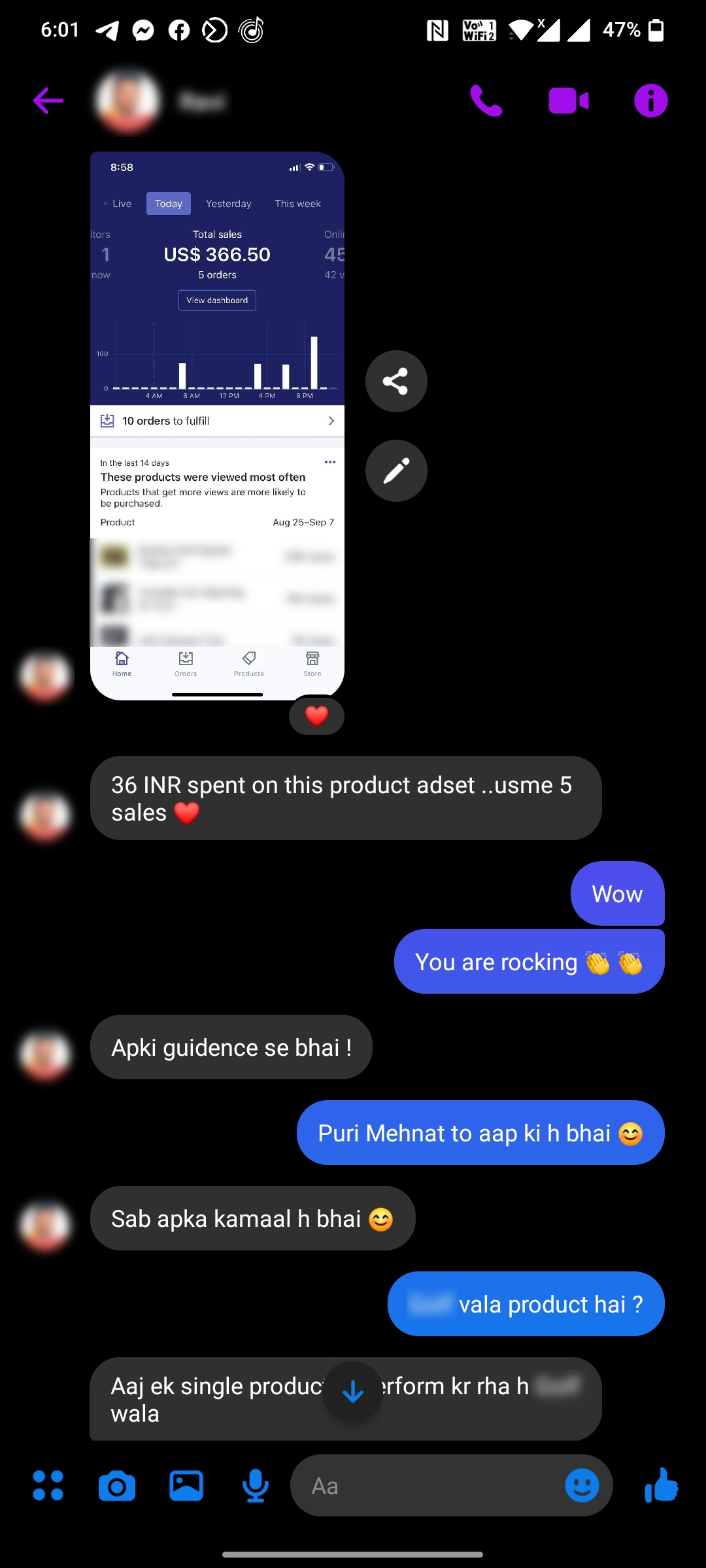The image size is (706, 1568).
Task: Edit the received image with pencil icon
Action: pyautogui.click(x=396, y=470)
